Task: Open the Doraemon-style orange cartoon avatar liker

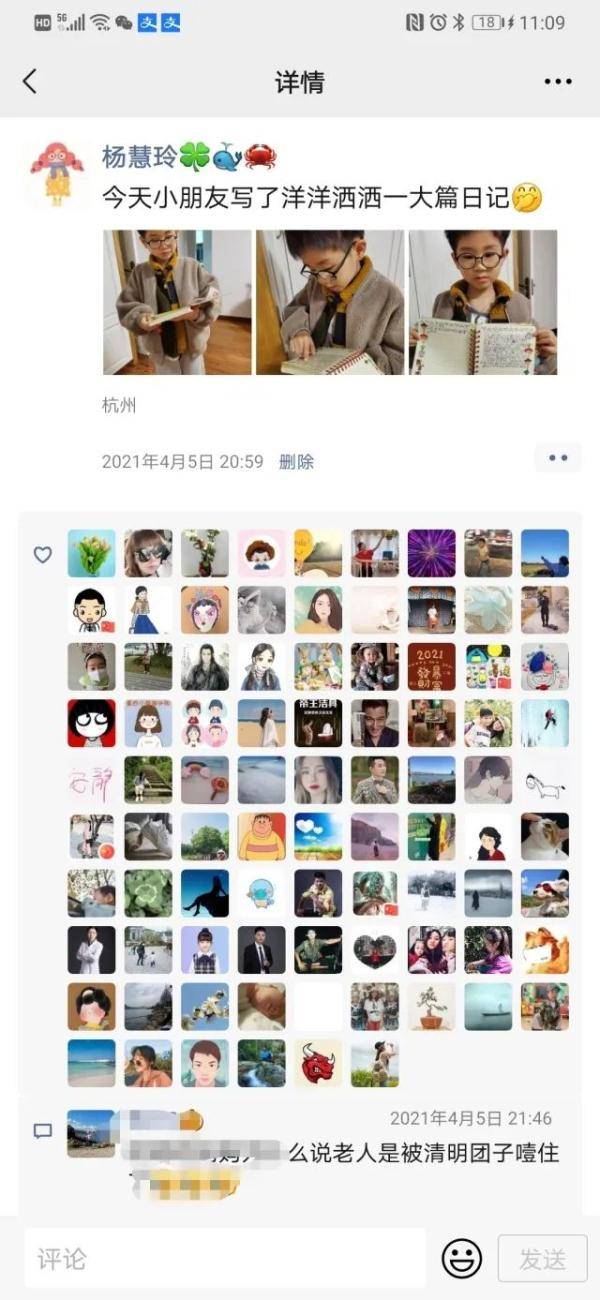Action: coord(262,836)
